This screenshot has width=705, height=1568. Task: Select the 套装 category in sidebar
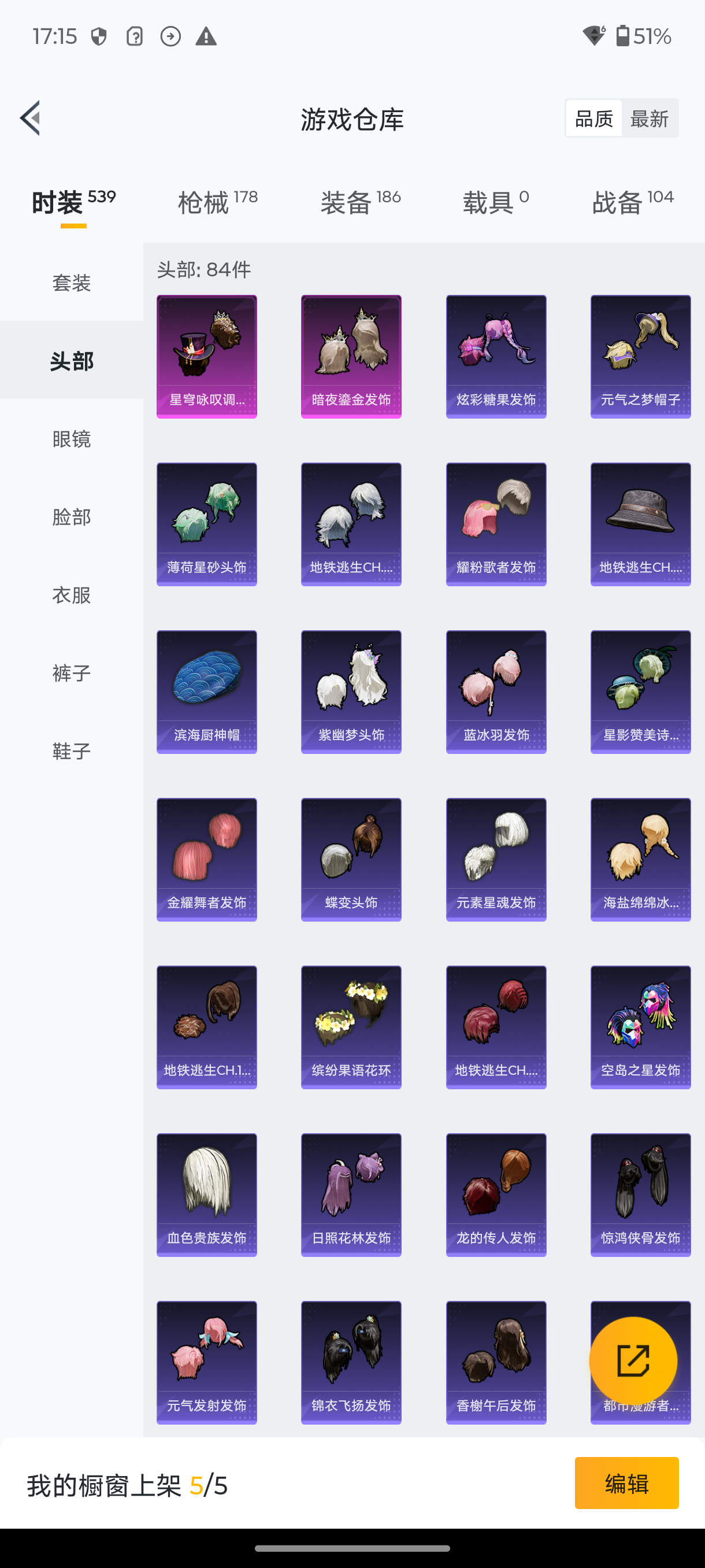(x=71, y=282)
